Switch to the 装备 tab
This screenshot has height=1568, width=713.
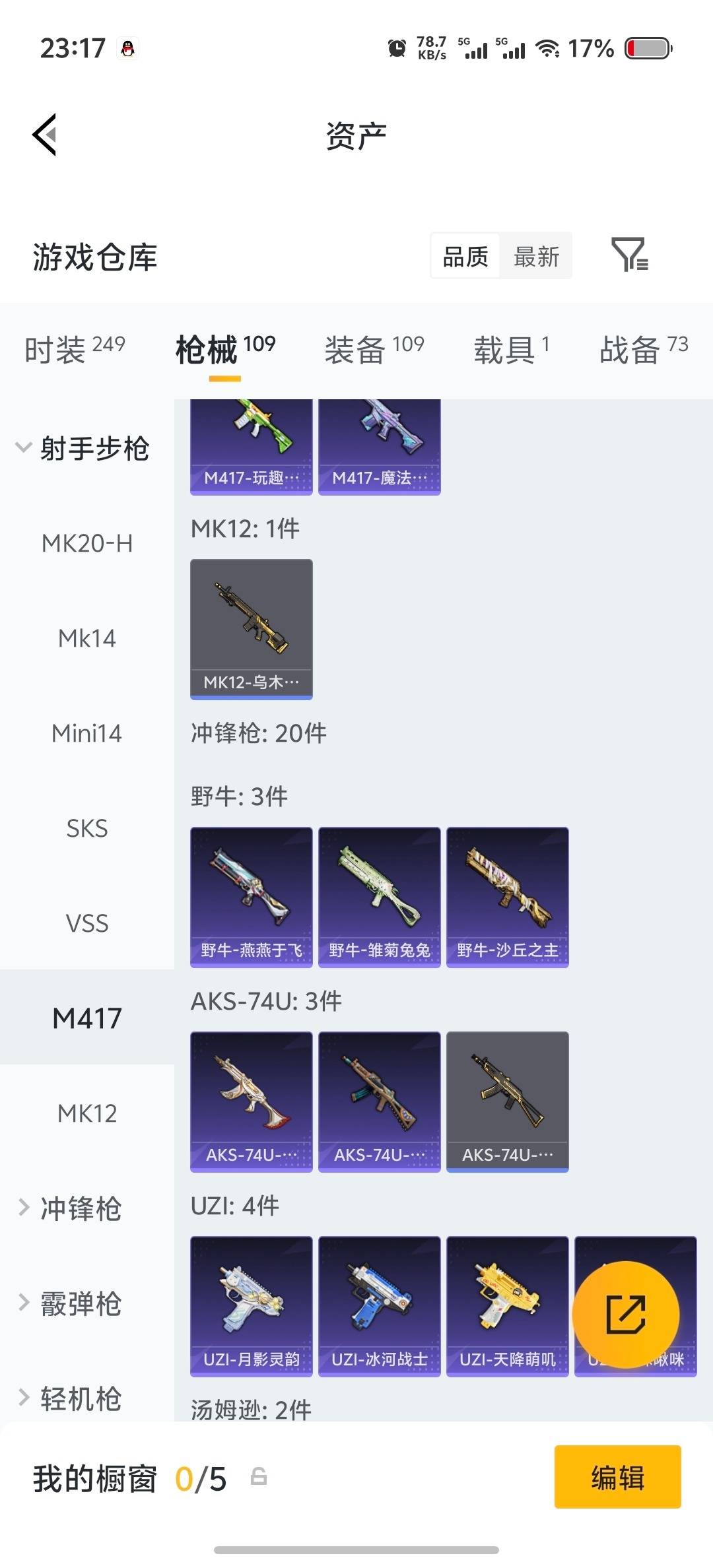click(355, 350)
